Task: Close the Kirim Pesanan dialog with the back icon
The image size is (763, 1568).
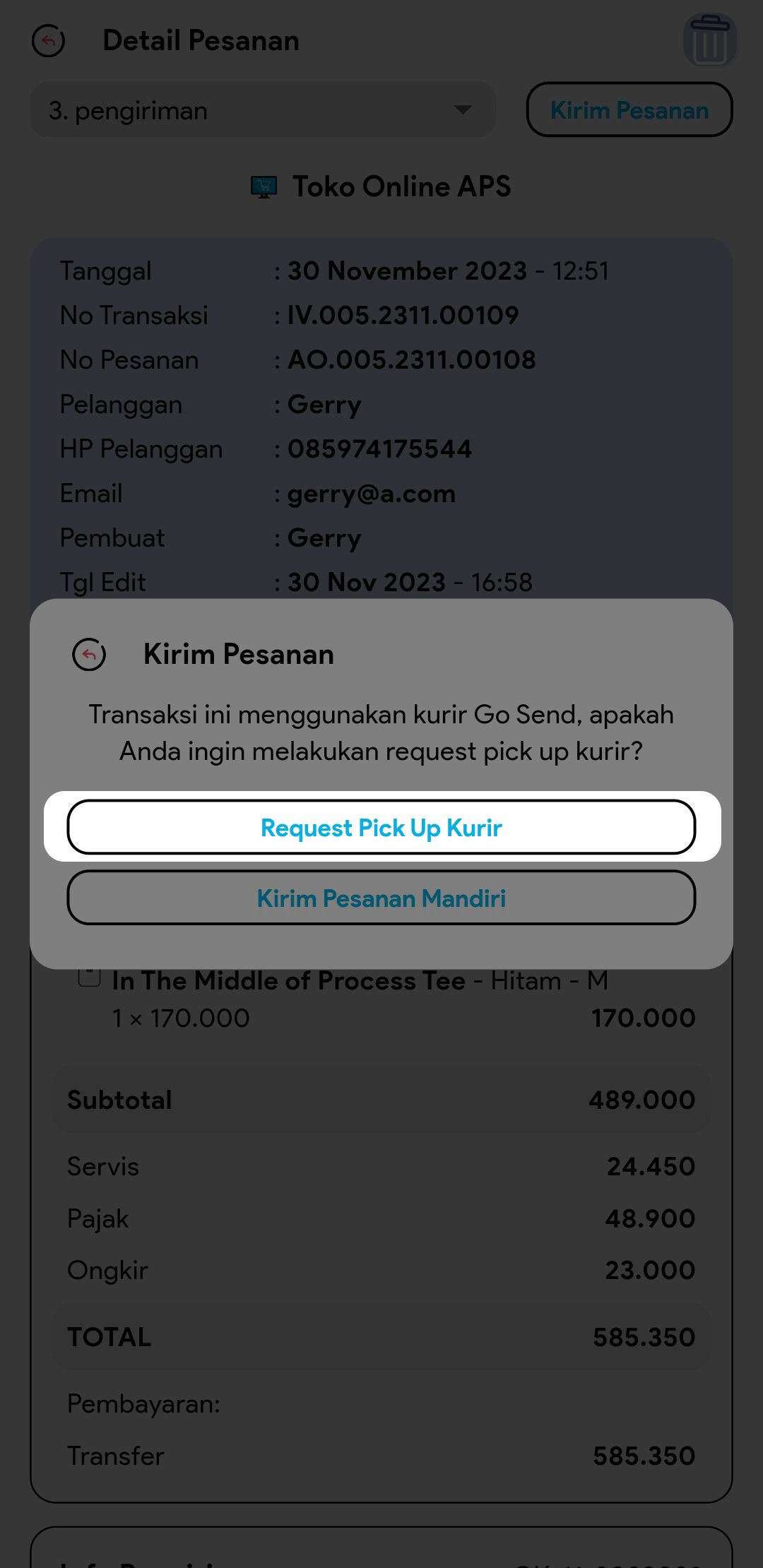Action: coord(89,655)
